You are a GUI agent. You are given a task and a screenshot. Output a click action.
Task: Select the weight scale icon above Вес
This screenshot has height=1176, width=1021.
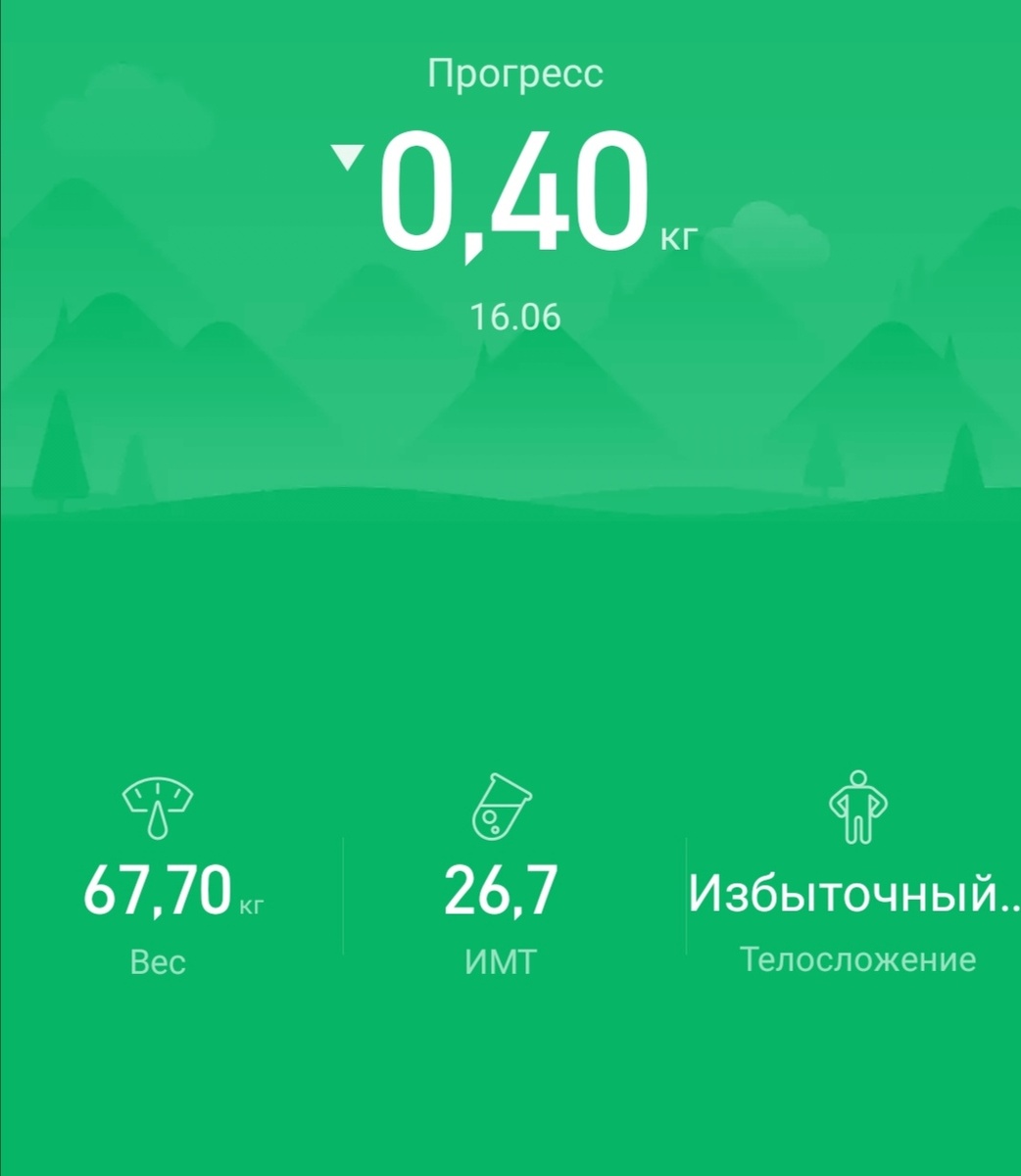[x=157, y=806]
